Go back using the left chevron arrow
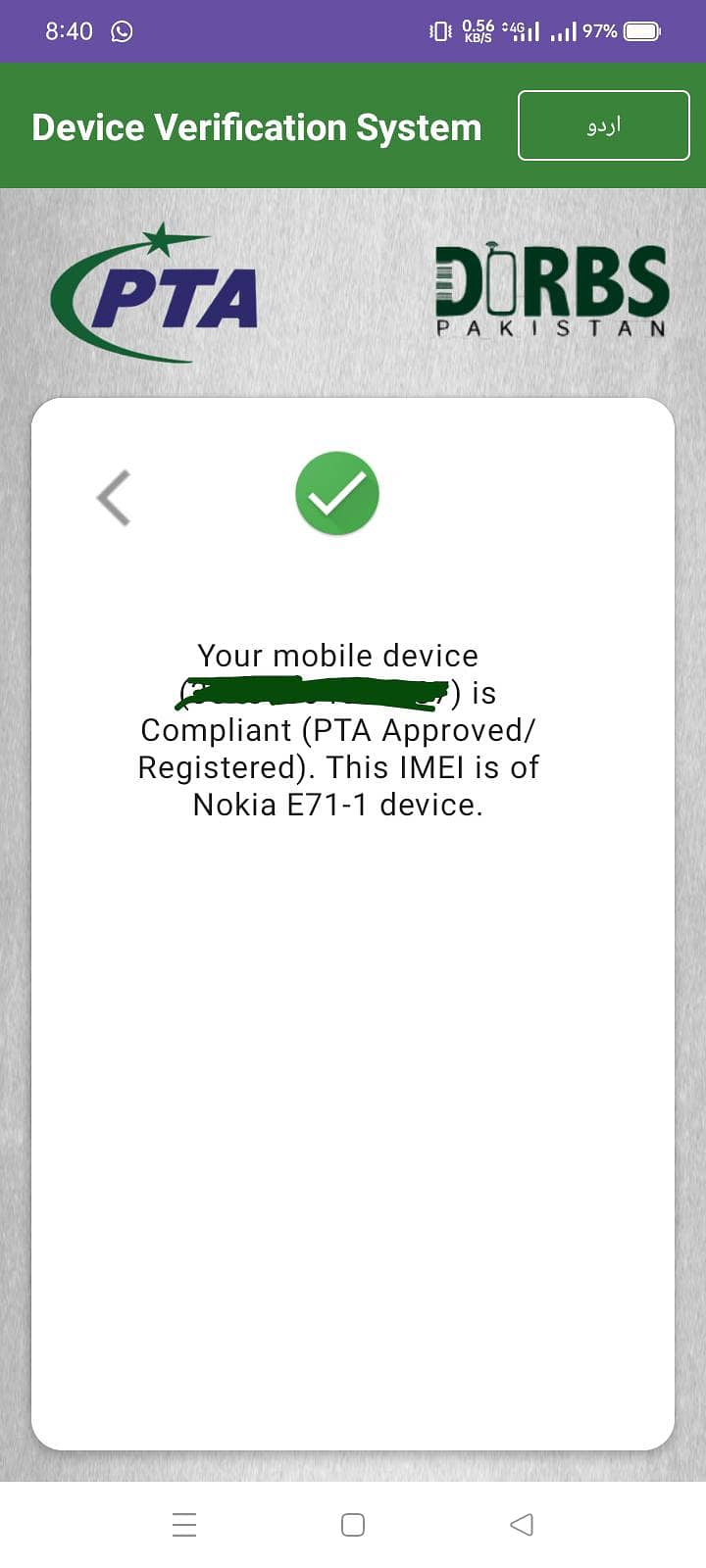706x1568 pixels. click(x=115, y=497)
